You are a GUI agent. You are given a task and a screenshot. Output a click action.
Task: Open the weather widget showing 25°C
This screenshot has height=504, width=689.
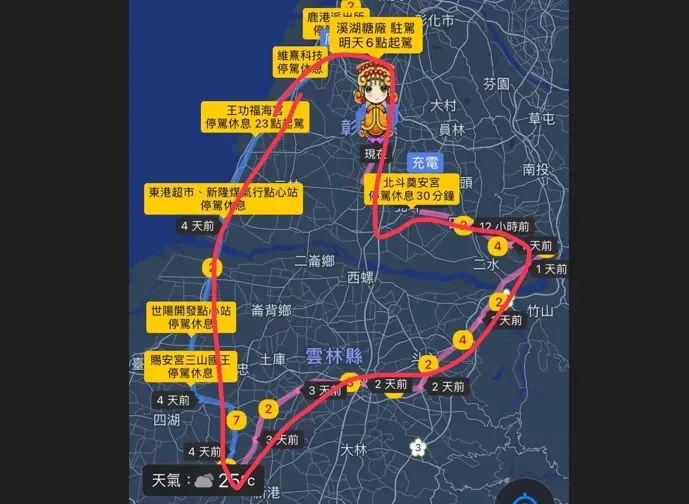coord(203,481)
